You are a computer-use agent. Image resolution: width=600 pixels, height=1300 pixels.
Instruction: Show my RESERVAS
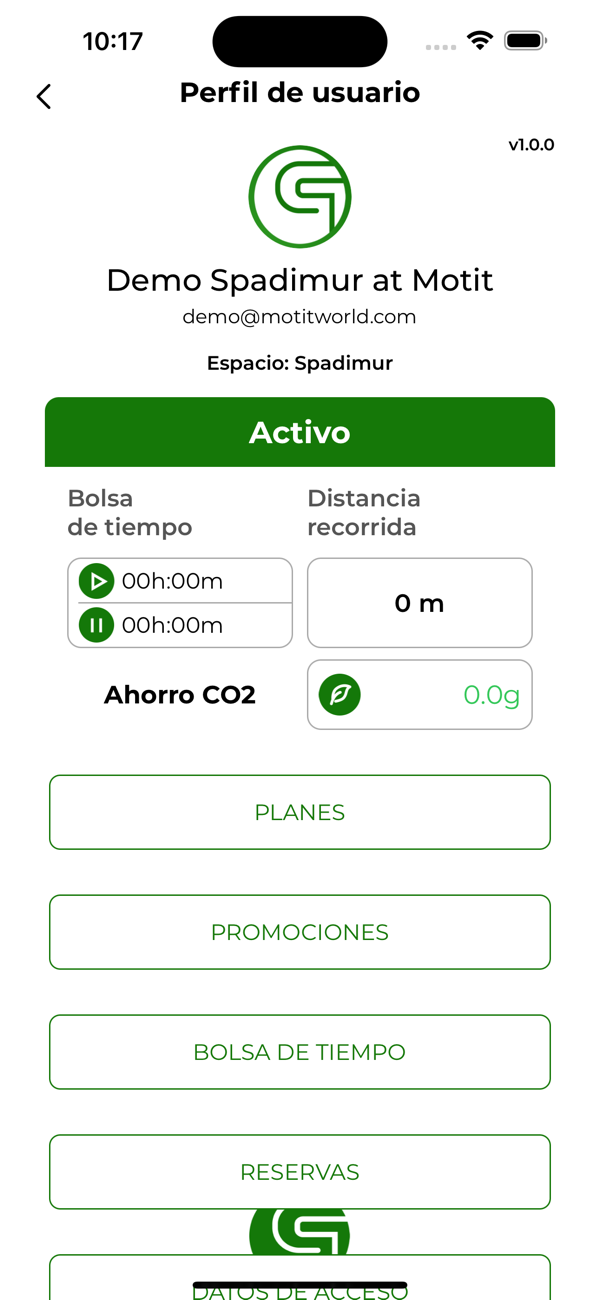(x=300, y=1172)
